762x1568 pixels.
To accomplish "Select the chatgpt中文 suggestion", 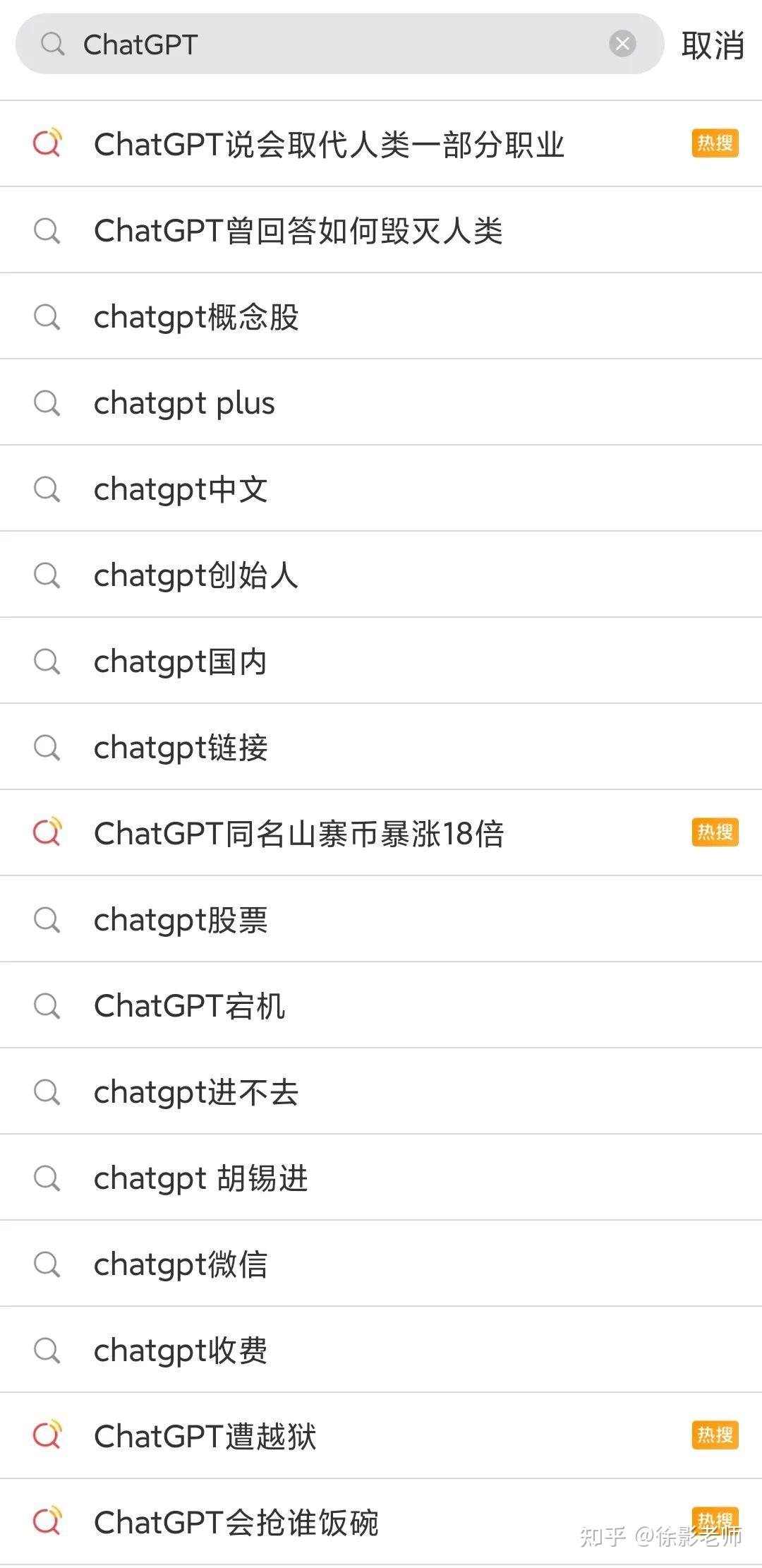I will [181, 489].
